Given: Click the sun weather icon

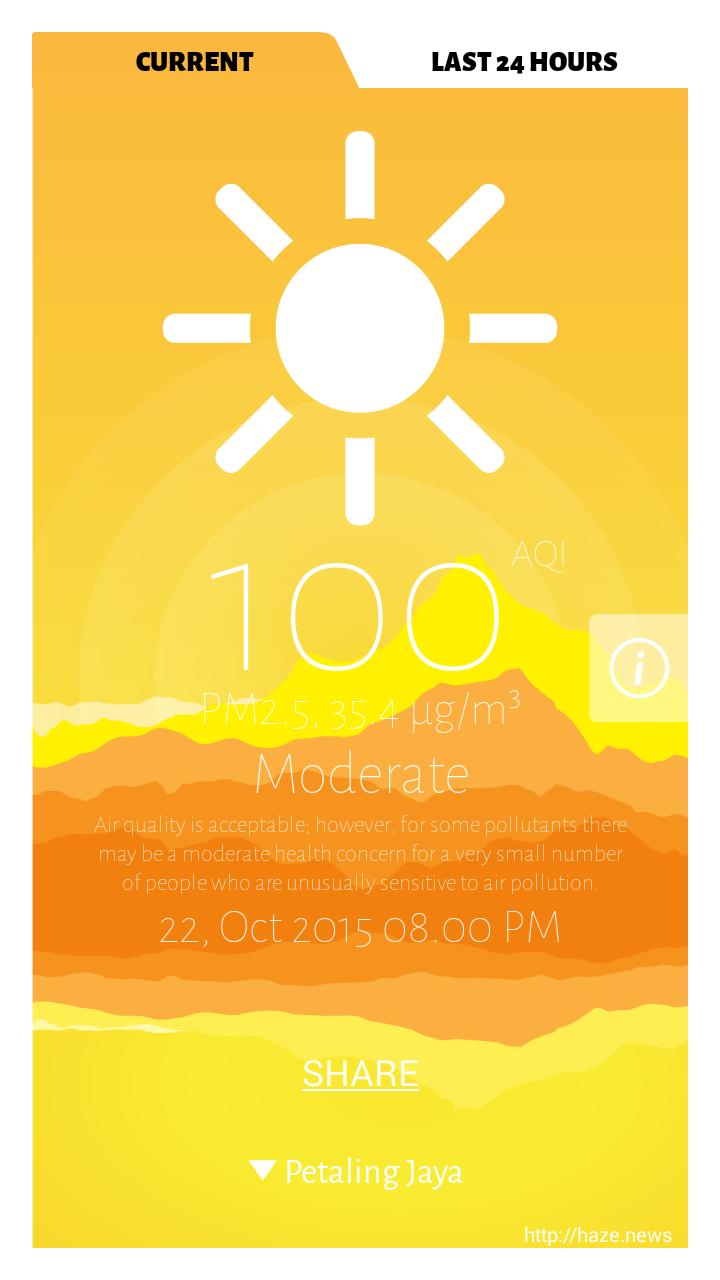Looking at the screenshot, I should click(358, 324).
